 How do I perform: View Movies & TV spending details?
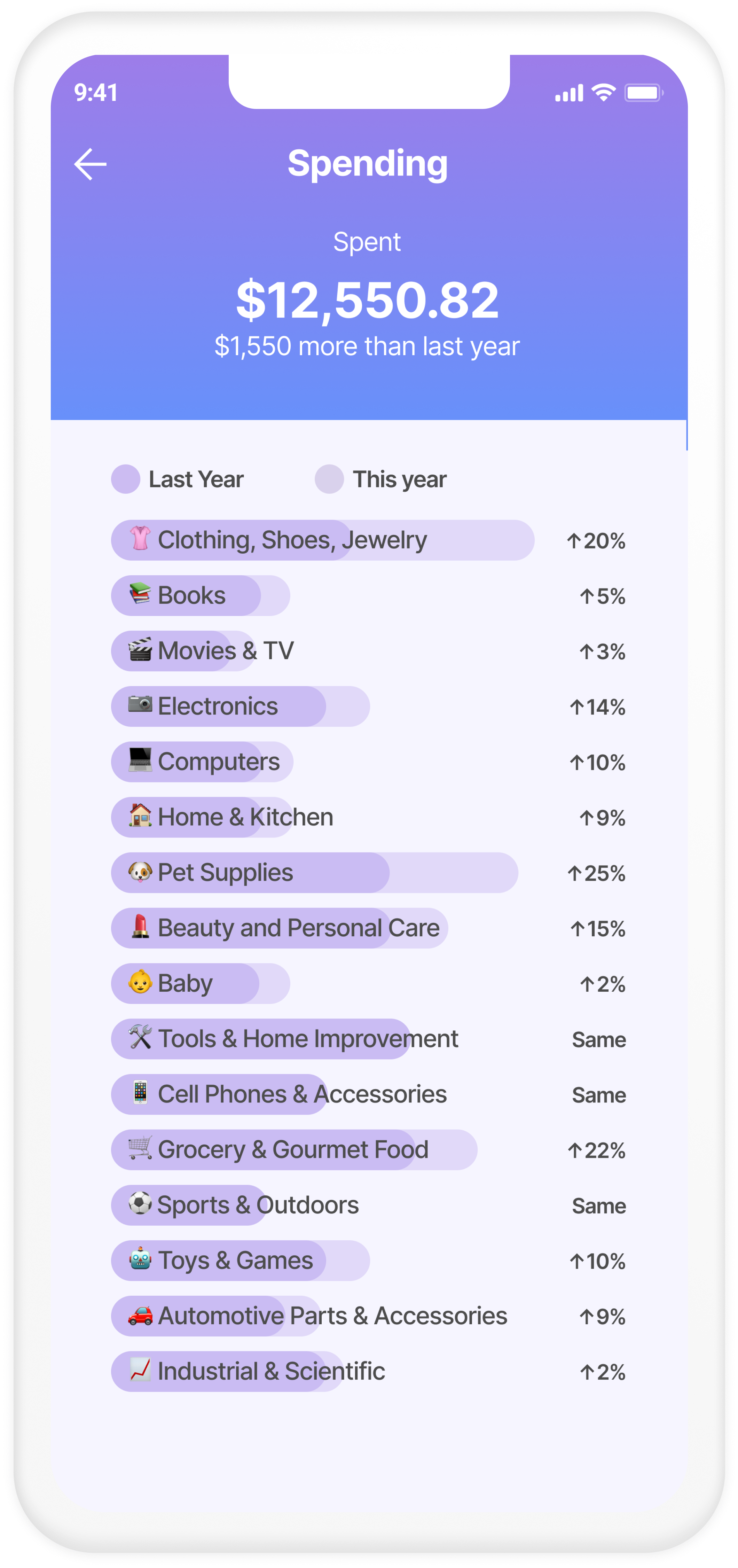coord(225,651)
